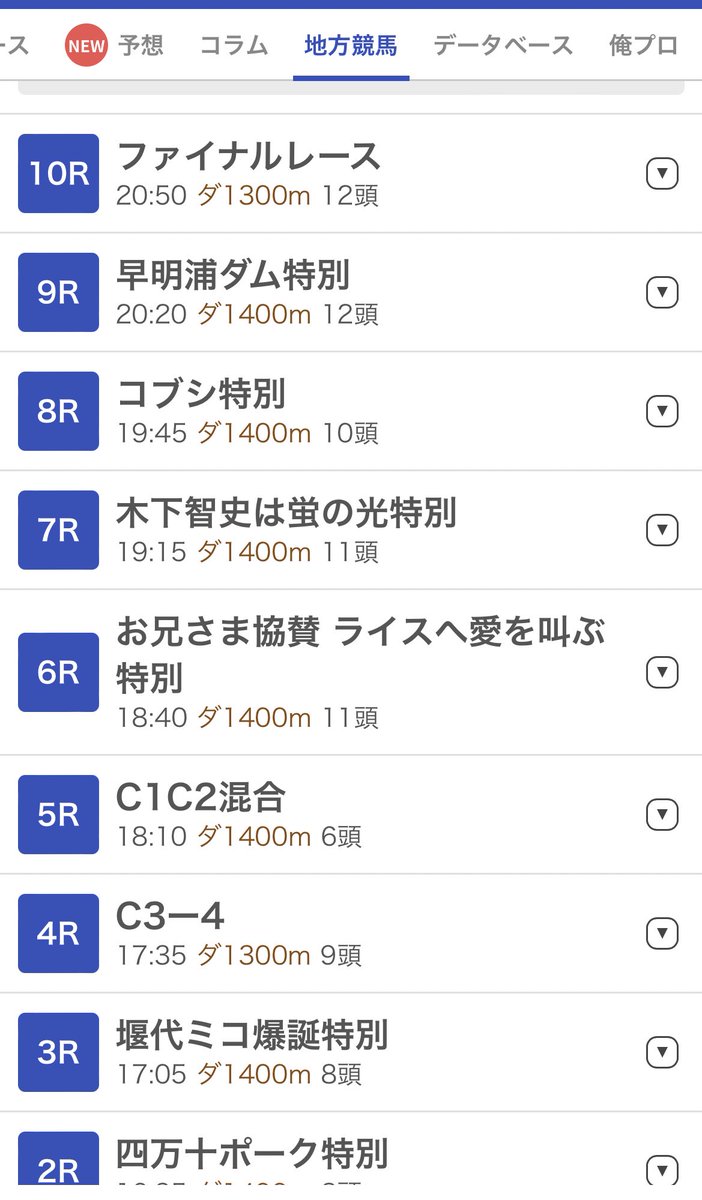Screen dimensions: 702x1200
Task: Expand the arrow for 木下智史は蛍の光特別
Action: pos(662,530)
